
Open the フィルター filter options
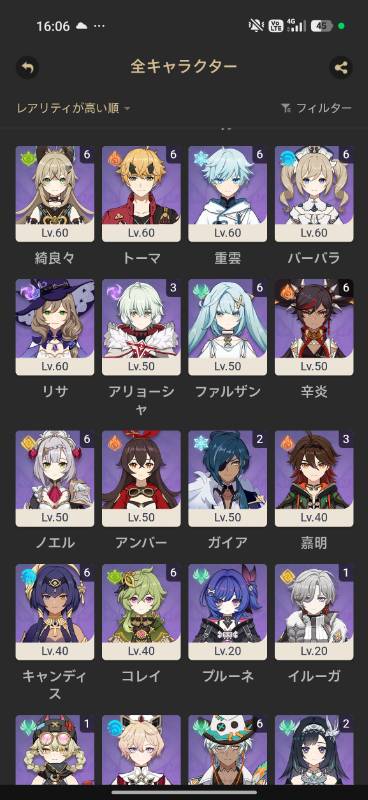pos(316,108)
